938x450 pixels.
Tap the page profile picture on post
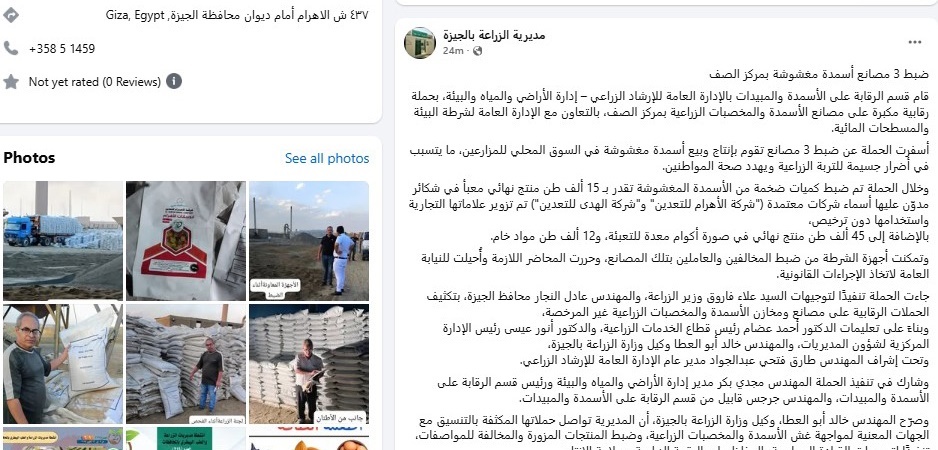[x=419, y=42]
